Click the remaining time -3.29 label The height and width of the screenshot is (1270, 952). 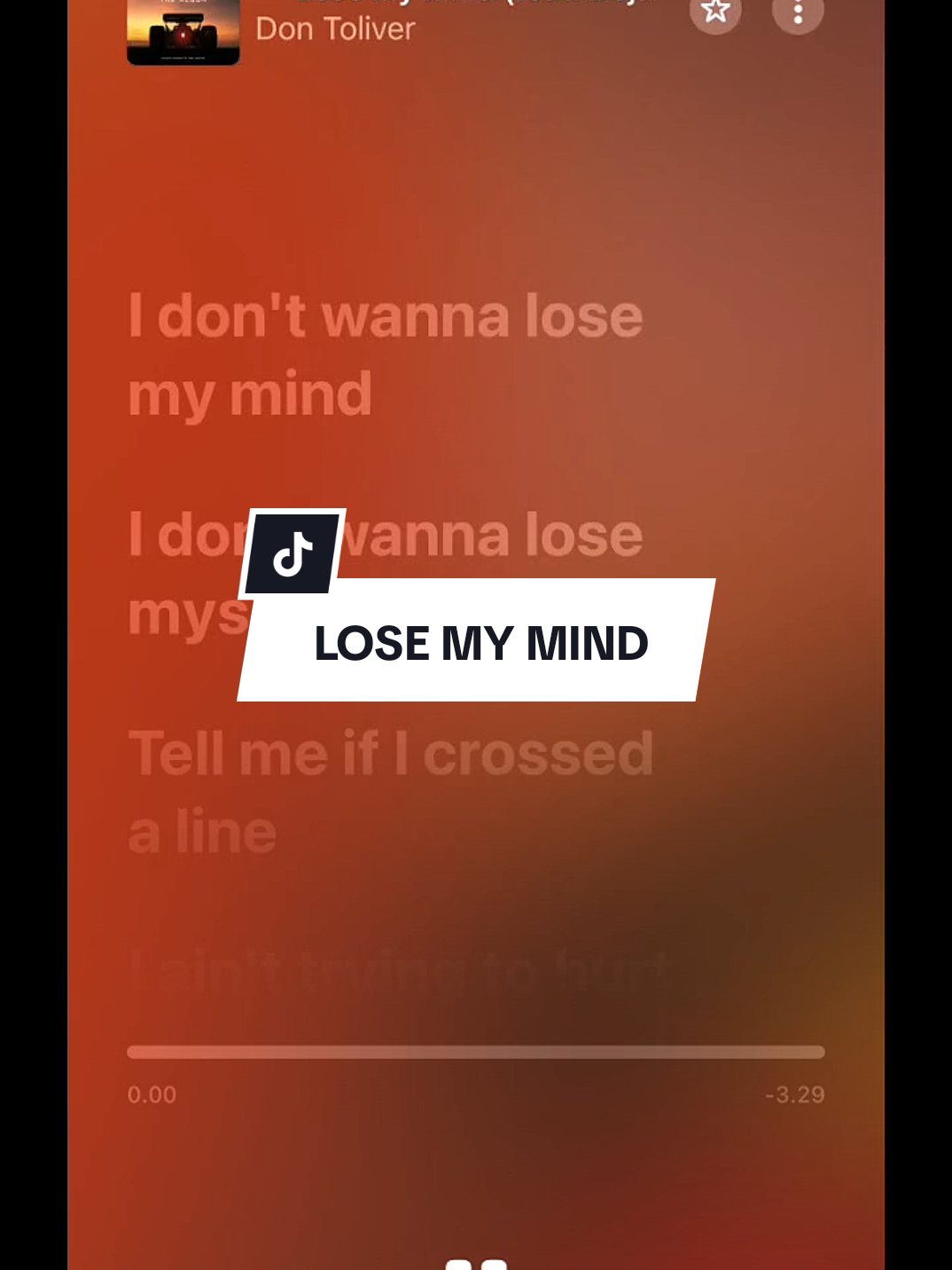794,1094
